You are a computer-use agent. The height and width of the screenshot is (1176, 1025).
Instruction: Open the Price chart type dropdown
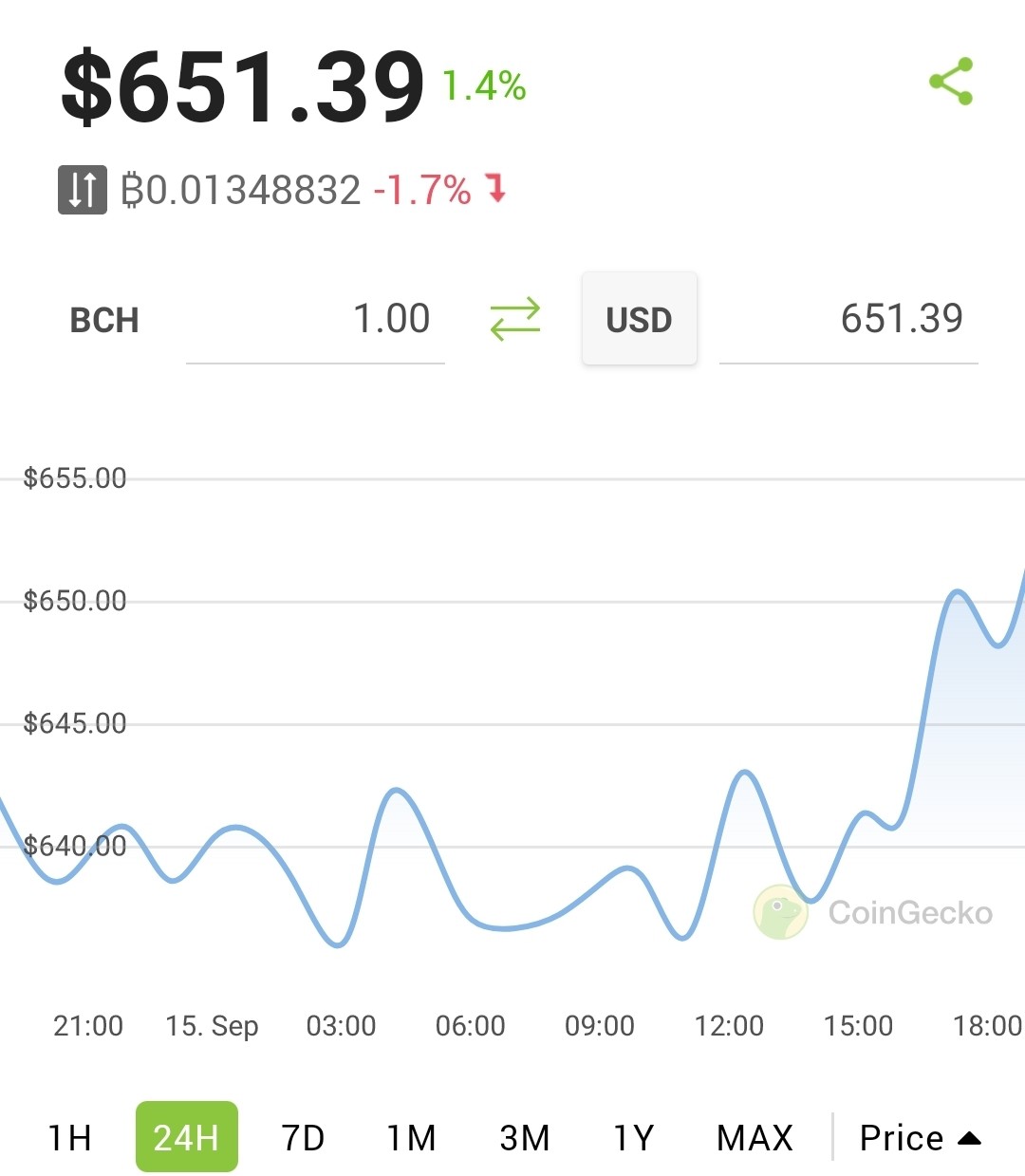[920, 1137]
